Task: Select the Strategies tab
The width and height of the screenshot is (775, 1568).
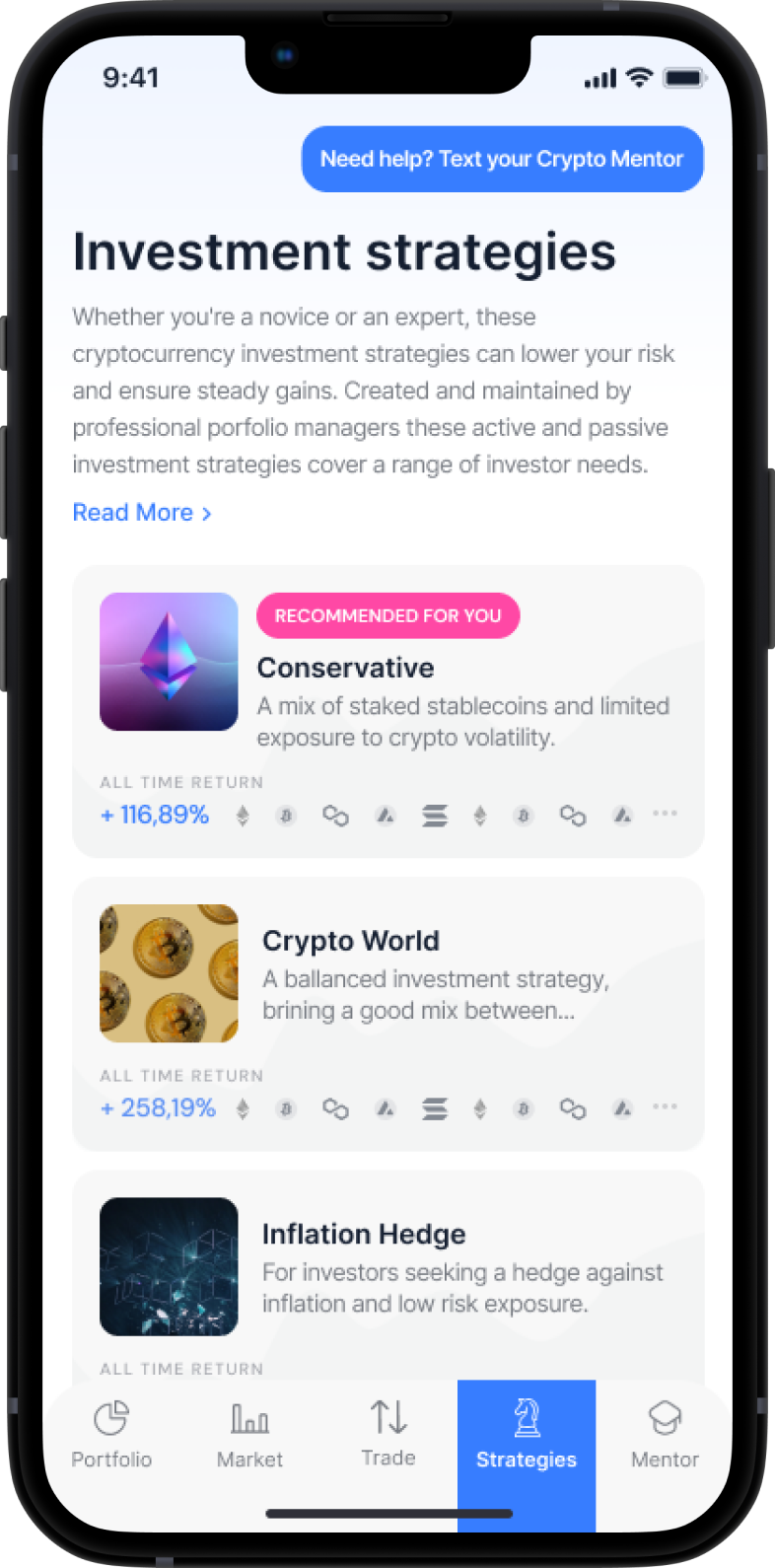Action: pyautogui.click(x=527, y=1435)
